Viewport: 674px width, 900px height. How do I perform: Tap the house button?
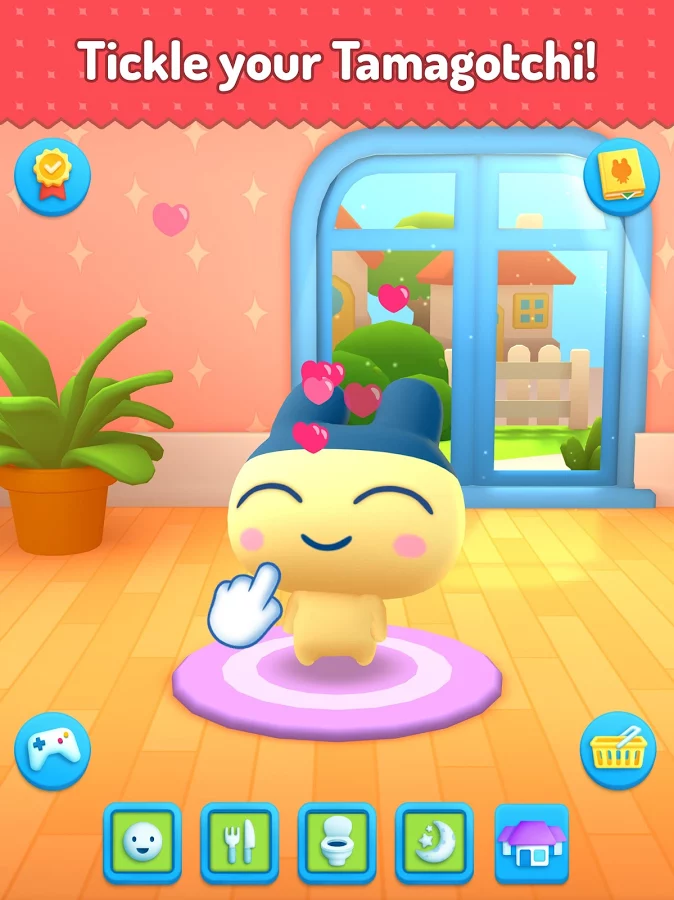tap(531, 842)
